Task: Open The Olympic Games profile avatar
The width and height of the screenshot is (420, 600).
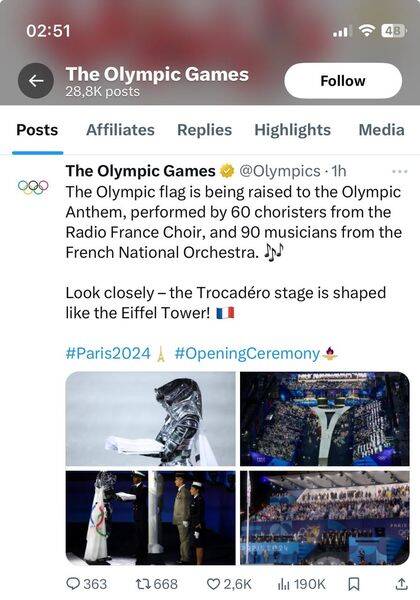Action: (33, 187)
